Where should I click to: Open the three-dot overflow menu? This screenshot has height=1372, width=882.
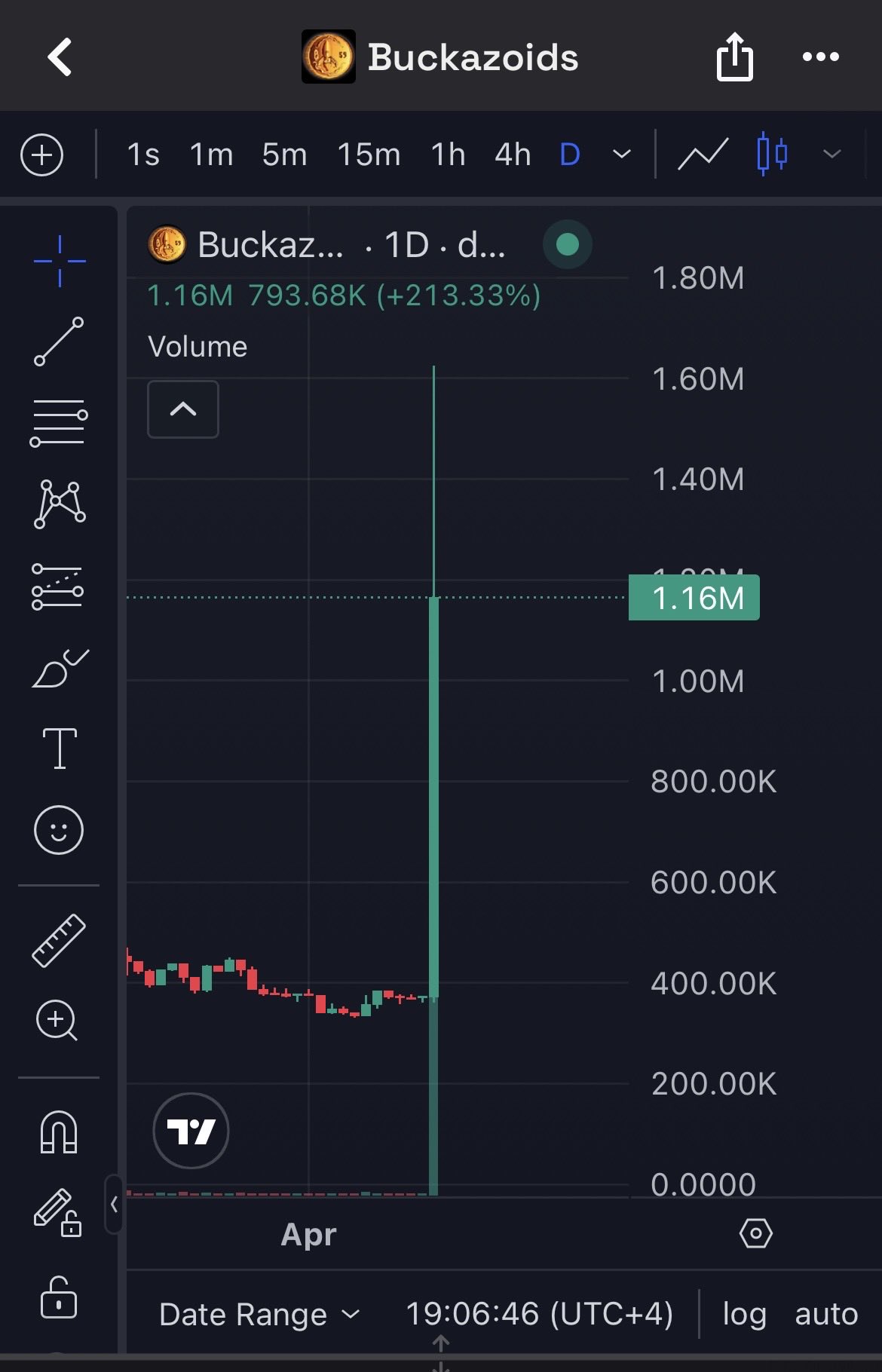820,57
